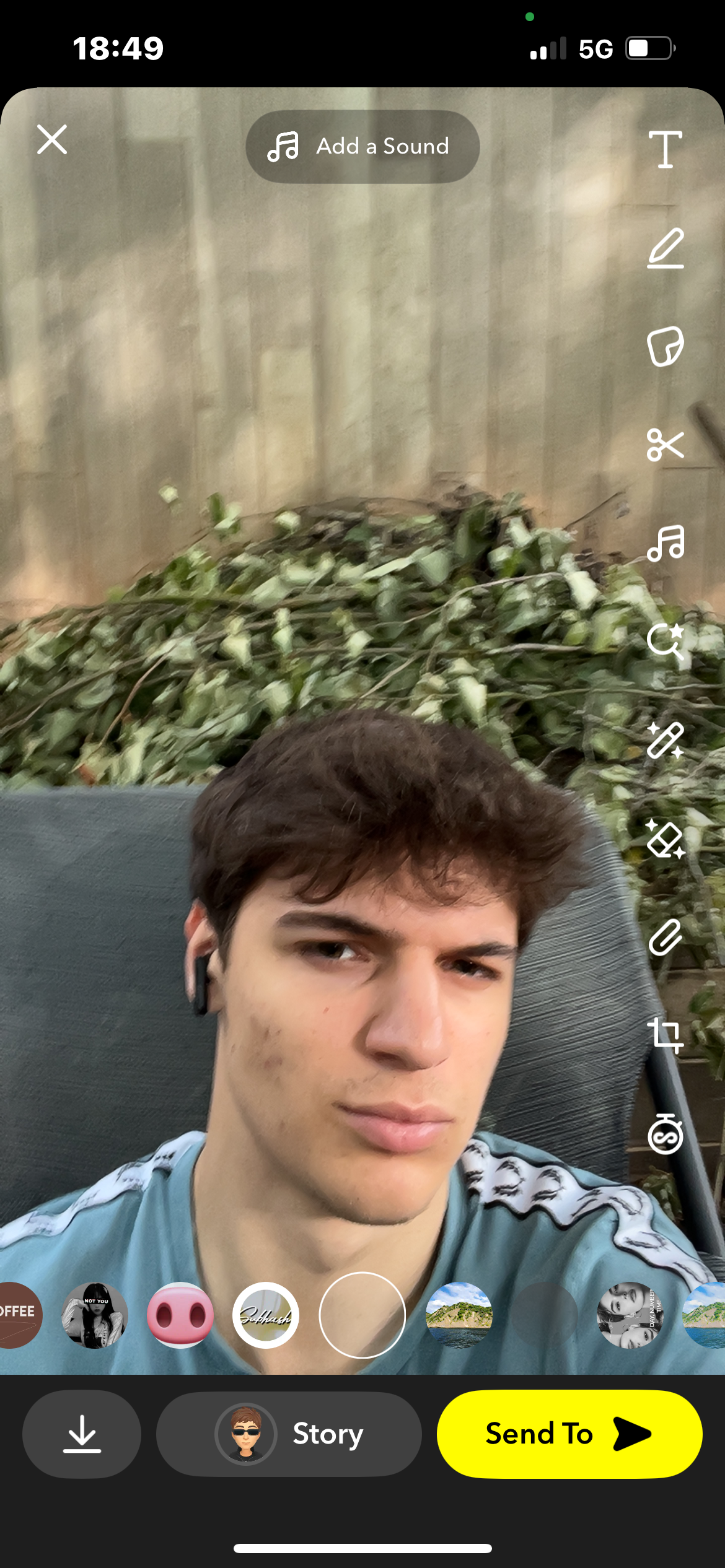The width and height of the screenshot is (725, 1568).
Task: Open the scissors cutout tool
Action: coord(666,445)
